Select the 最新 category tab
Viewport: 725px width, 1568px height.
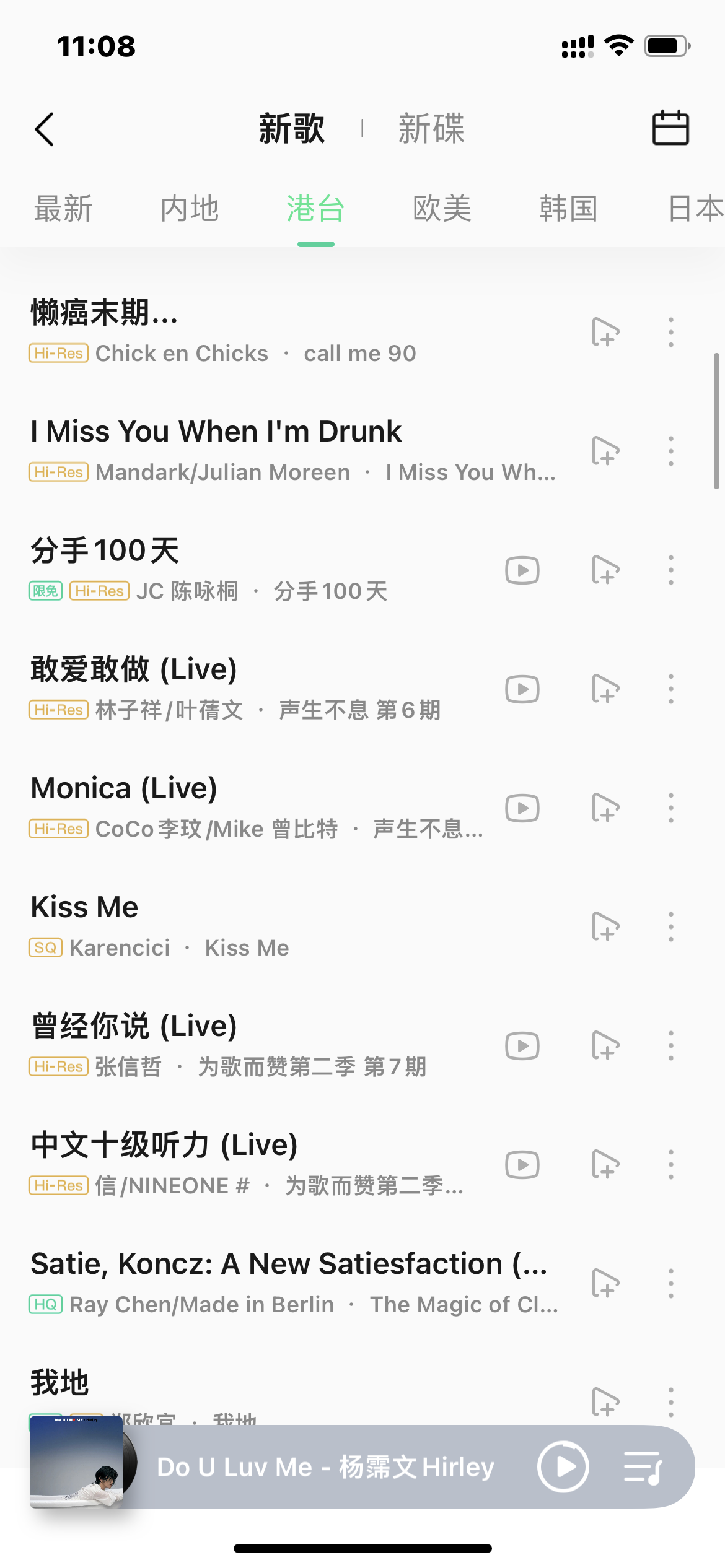63,208
